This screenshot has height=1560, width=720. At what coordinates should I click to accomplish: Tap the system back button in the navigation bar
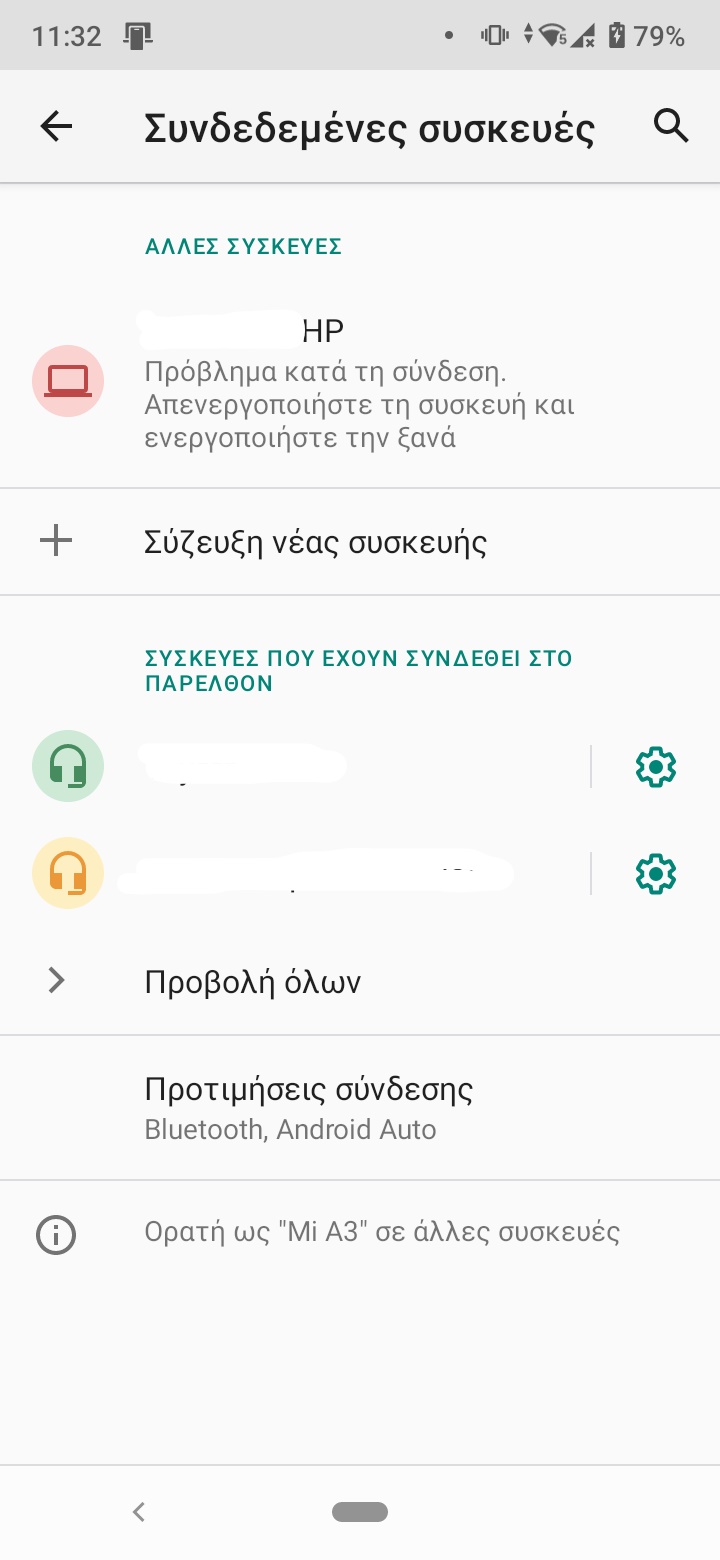pos(139,1512)
